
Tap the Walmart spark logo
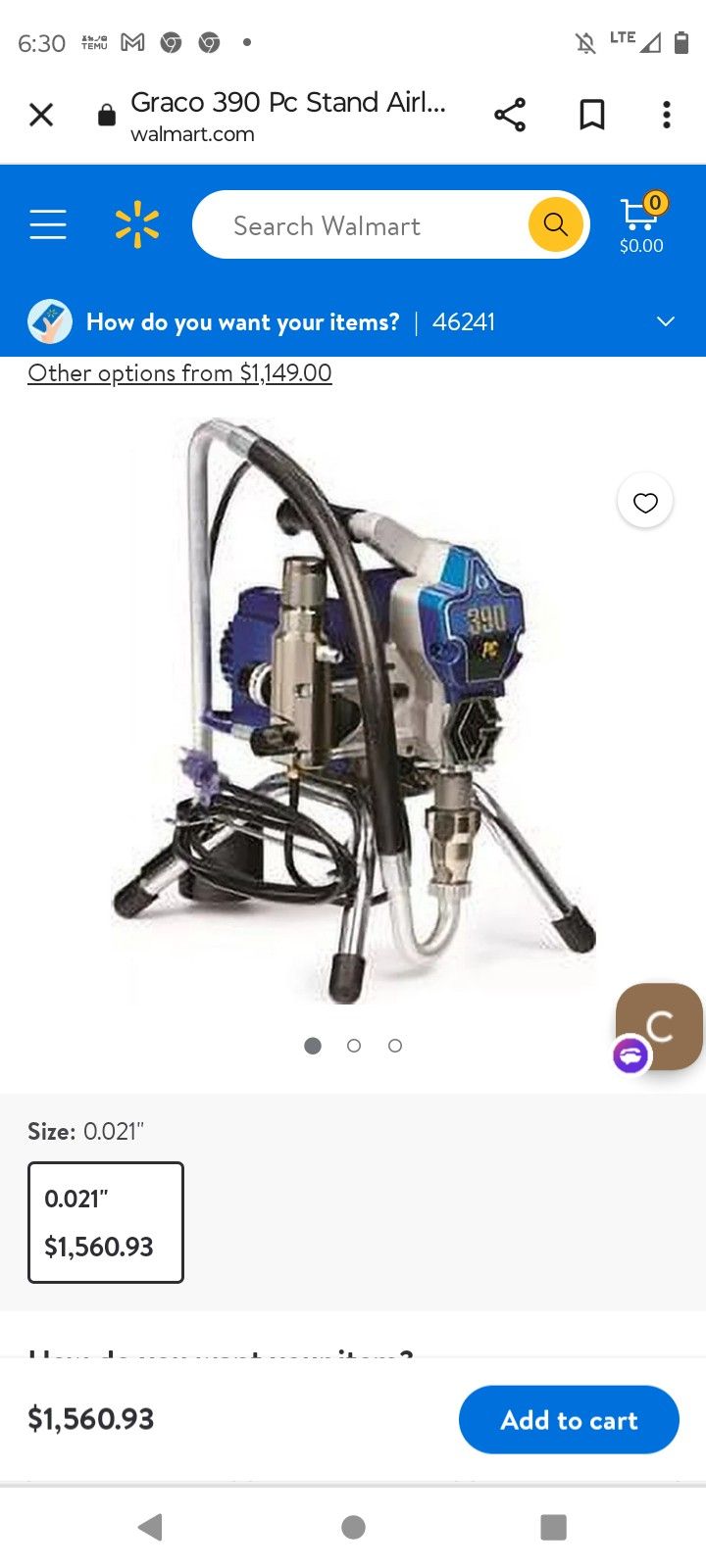click(137, 223)
